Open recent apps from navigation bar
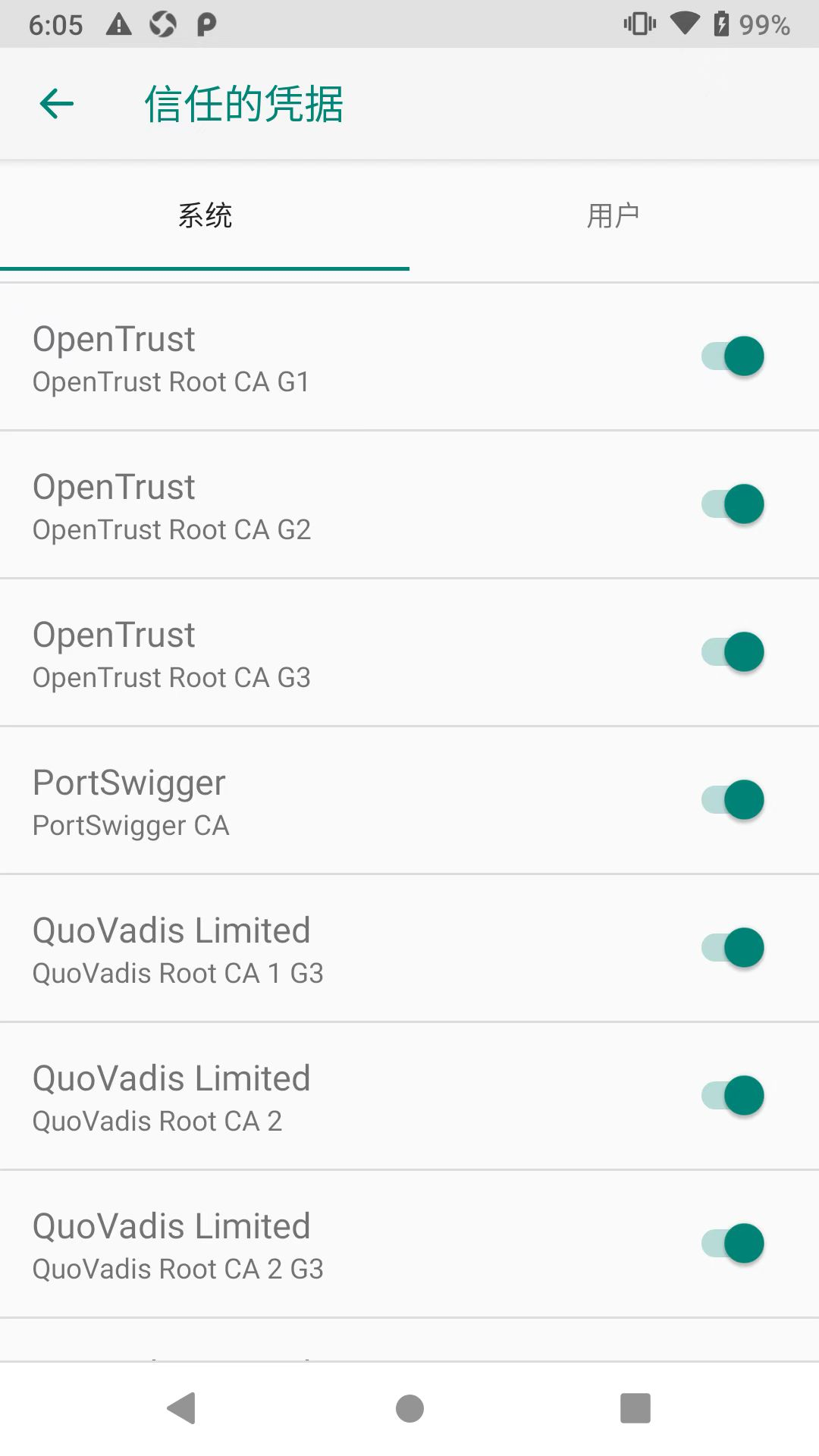Viewport: 819px width, 1456px height. coord(635,1408)
